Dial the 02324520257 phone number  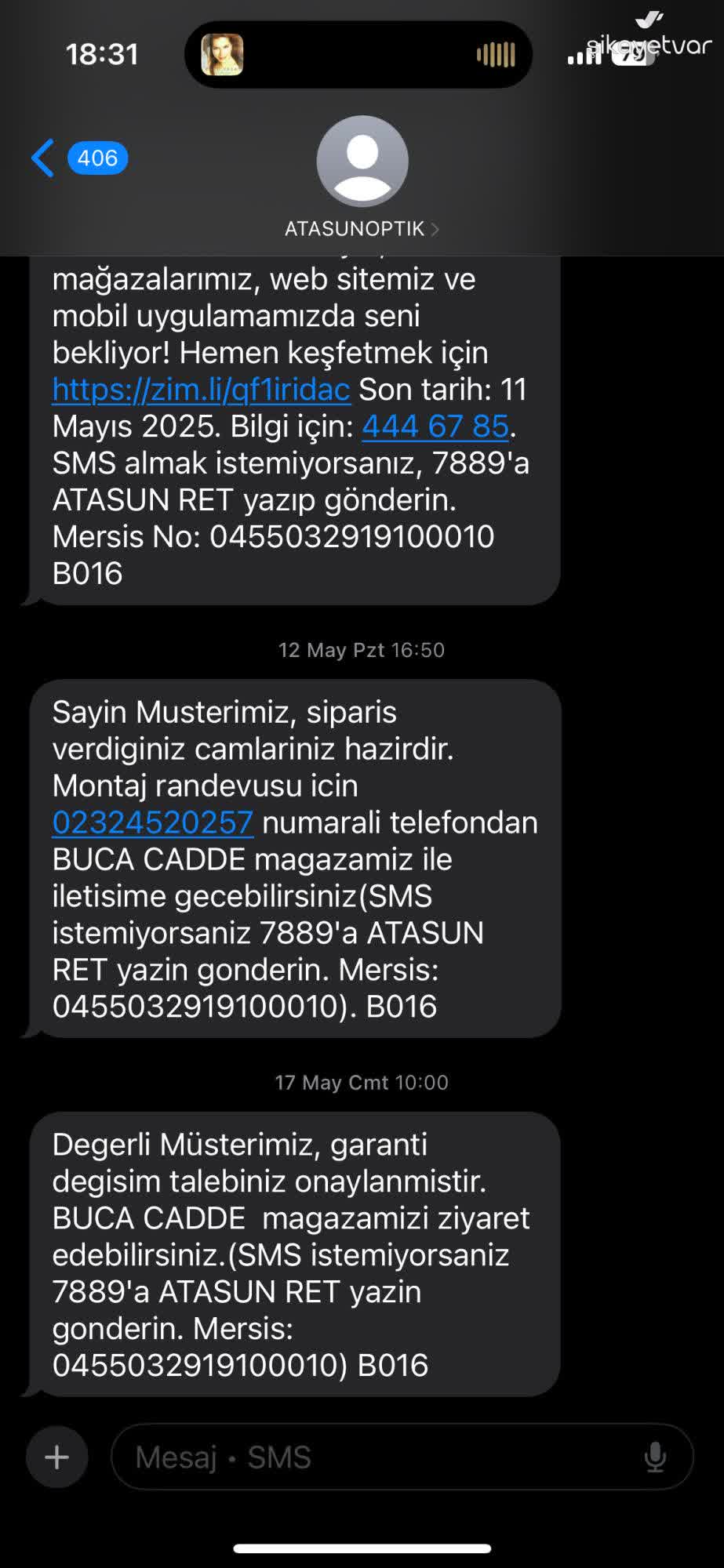point(151,822)
